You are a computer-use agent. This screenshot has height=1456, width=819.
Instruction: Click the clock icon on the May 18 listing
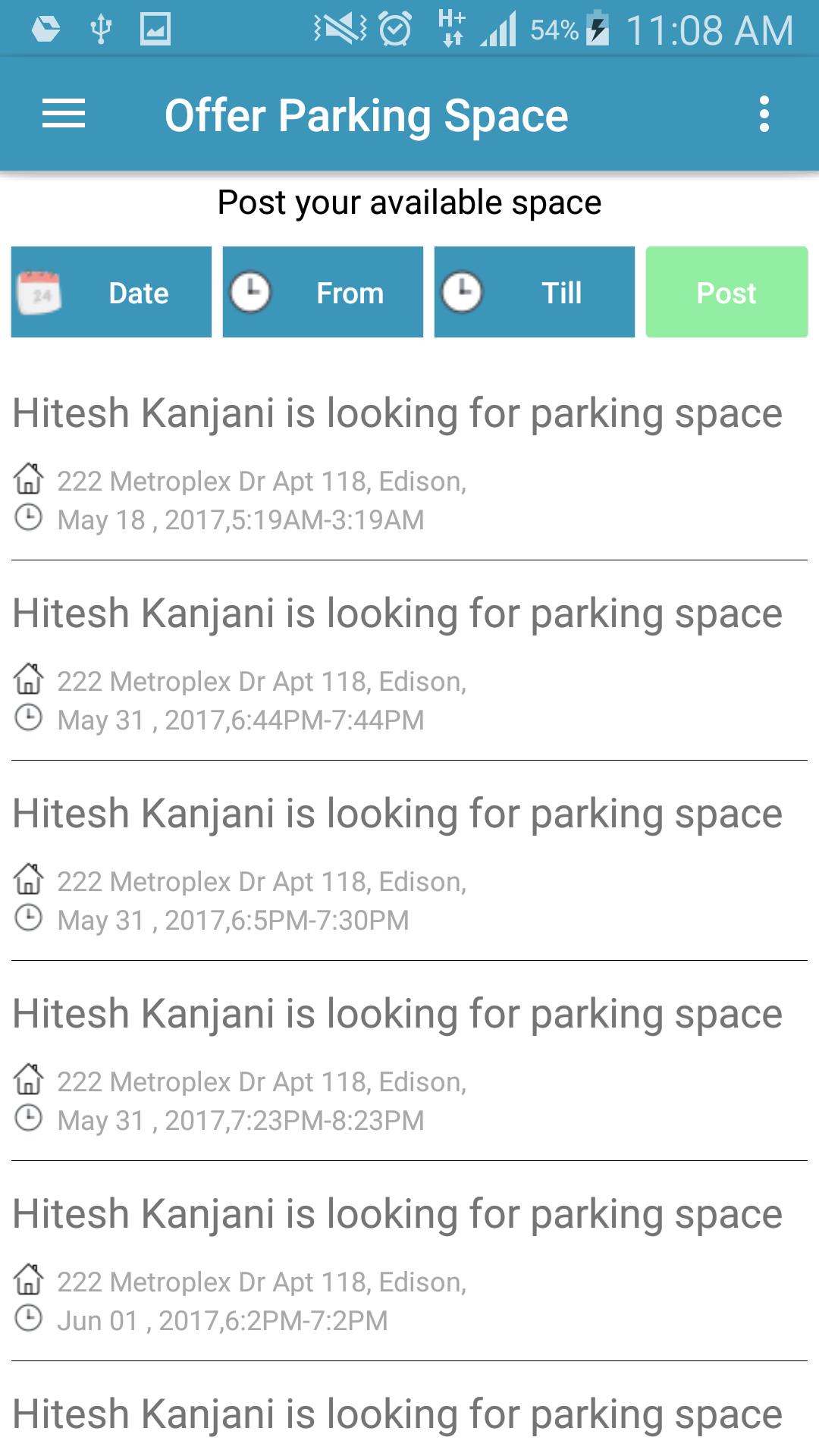pos(28,519)
